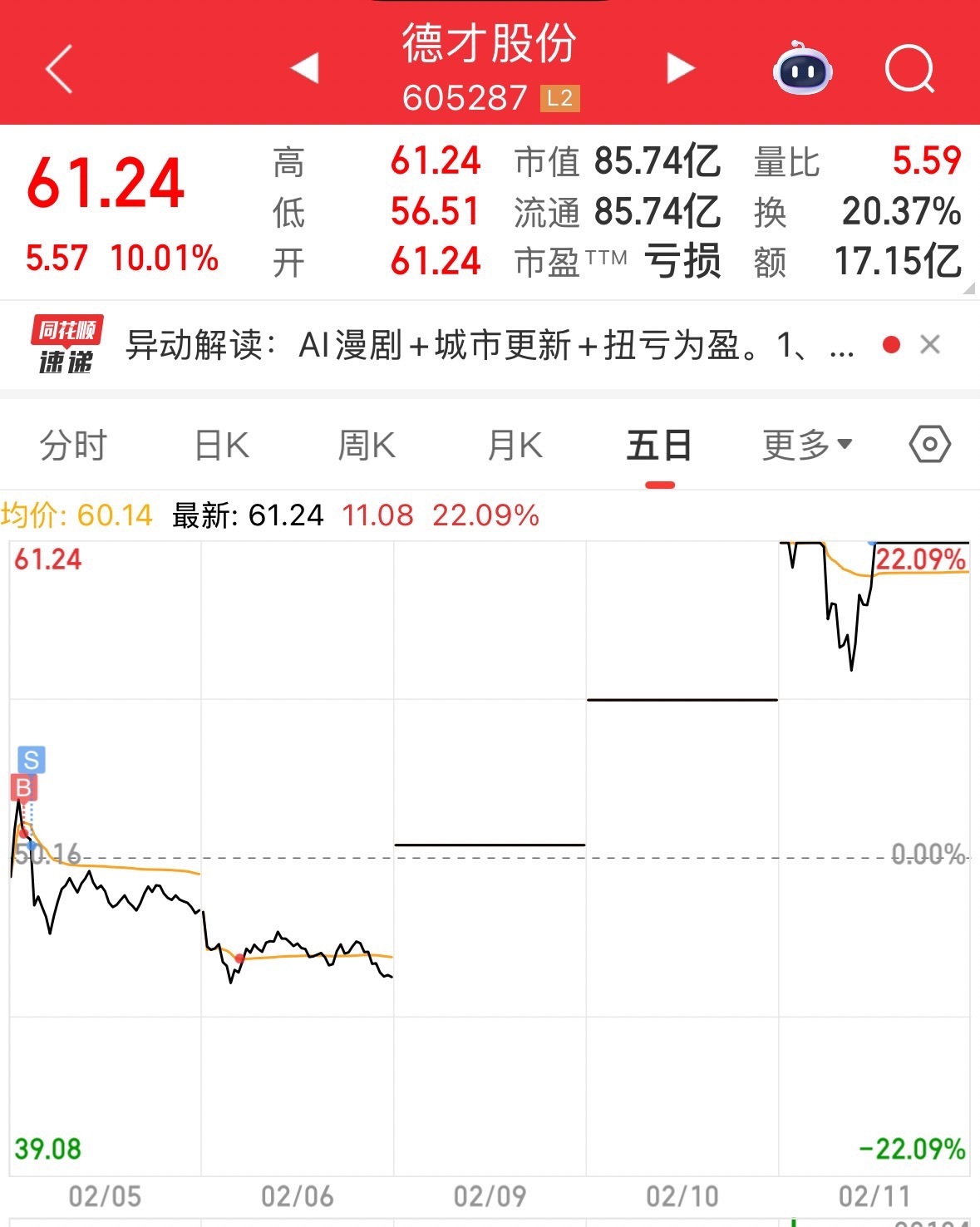Image resolution: width=980 pixels, height=1227 pixels.
Task: Select the 五日 chart tab
Action: (x=659, y=446)
